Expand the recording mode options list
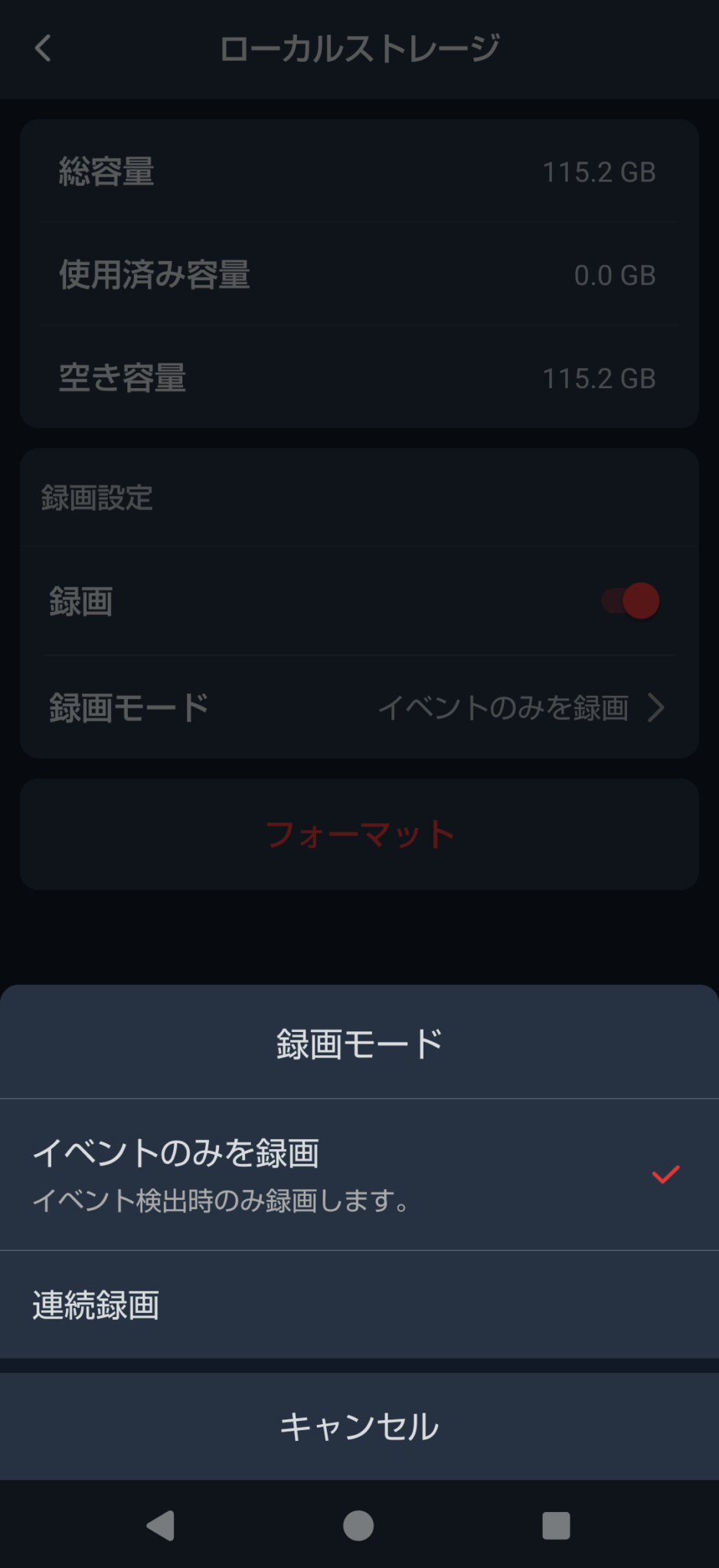The image size is (719, 1568). pos(359,708)
